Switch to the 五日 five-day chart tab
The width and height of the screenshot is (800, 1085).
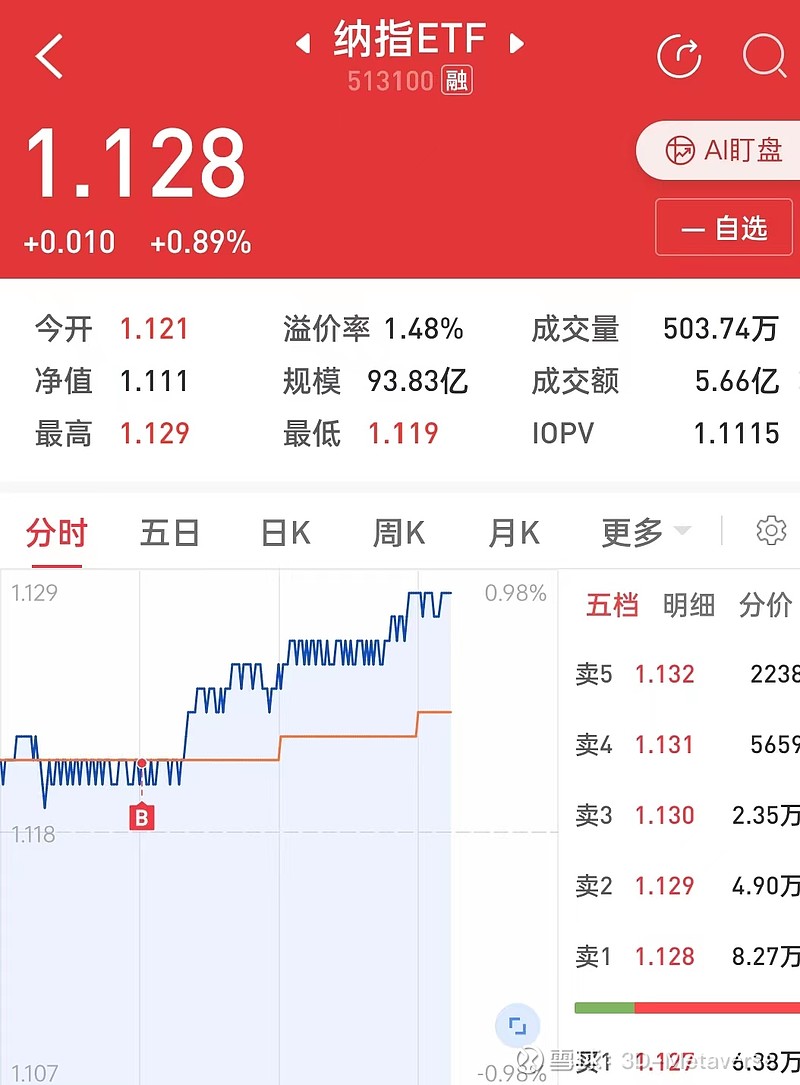tap(170, 533)
